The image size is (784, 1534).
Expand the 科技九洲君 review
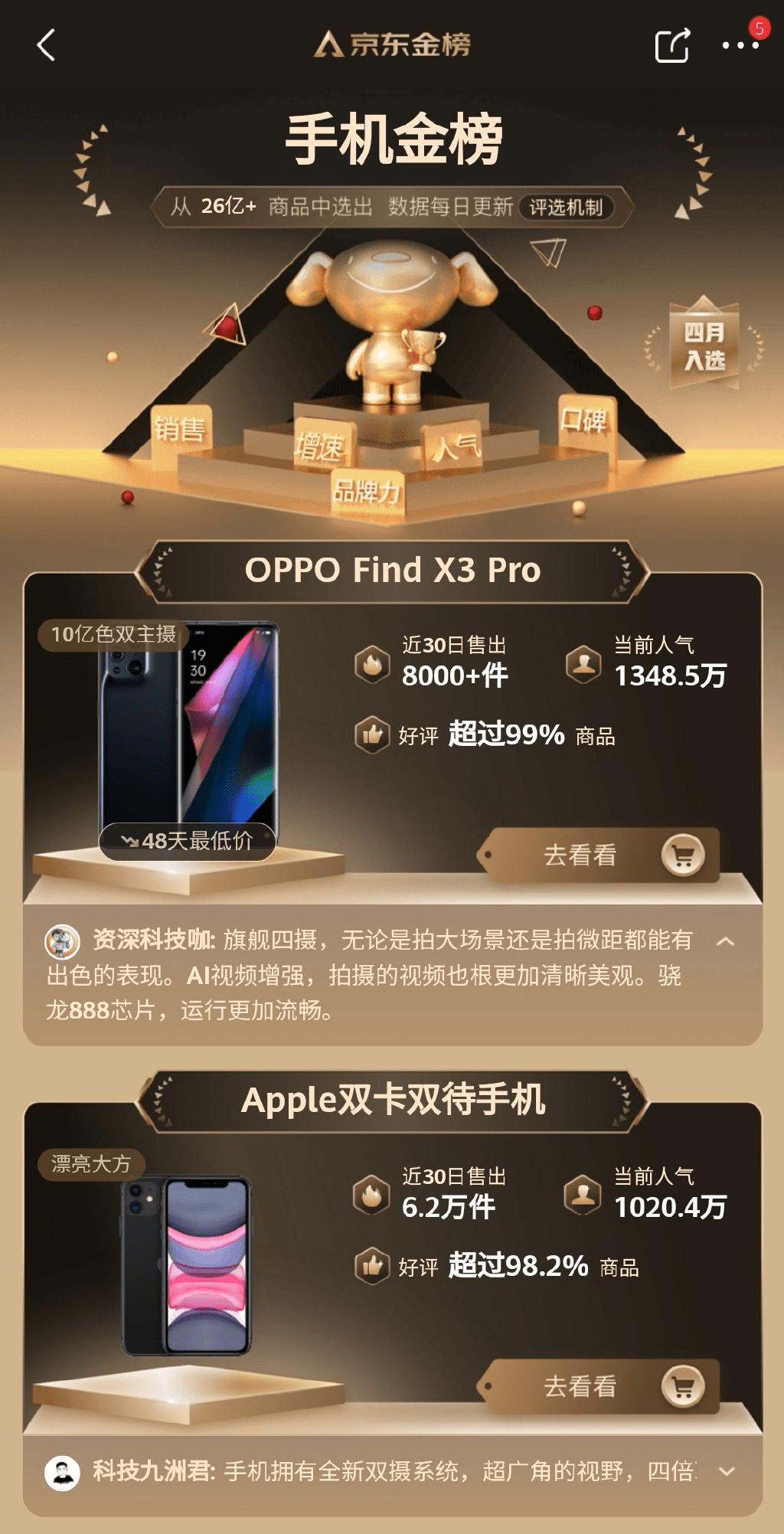coord(727,1471)
